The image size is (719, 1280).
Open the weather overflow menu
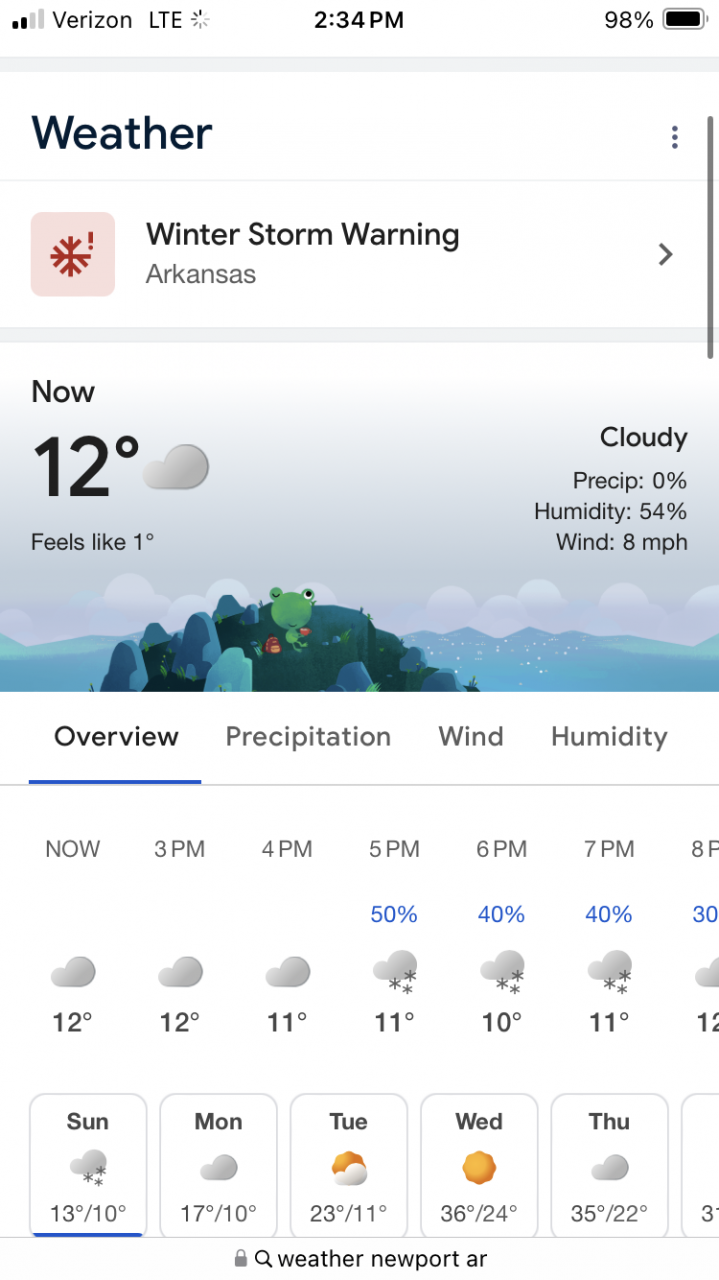[x=675, y=137]
